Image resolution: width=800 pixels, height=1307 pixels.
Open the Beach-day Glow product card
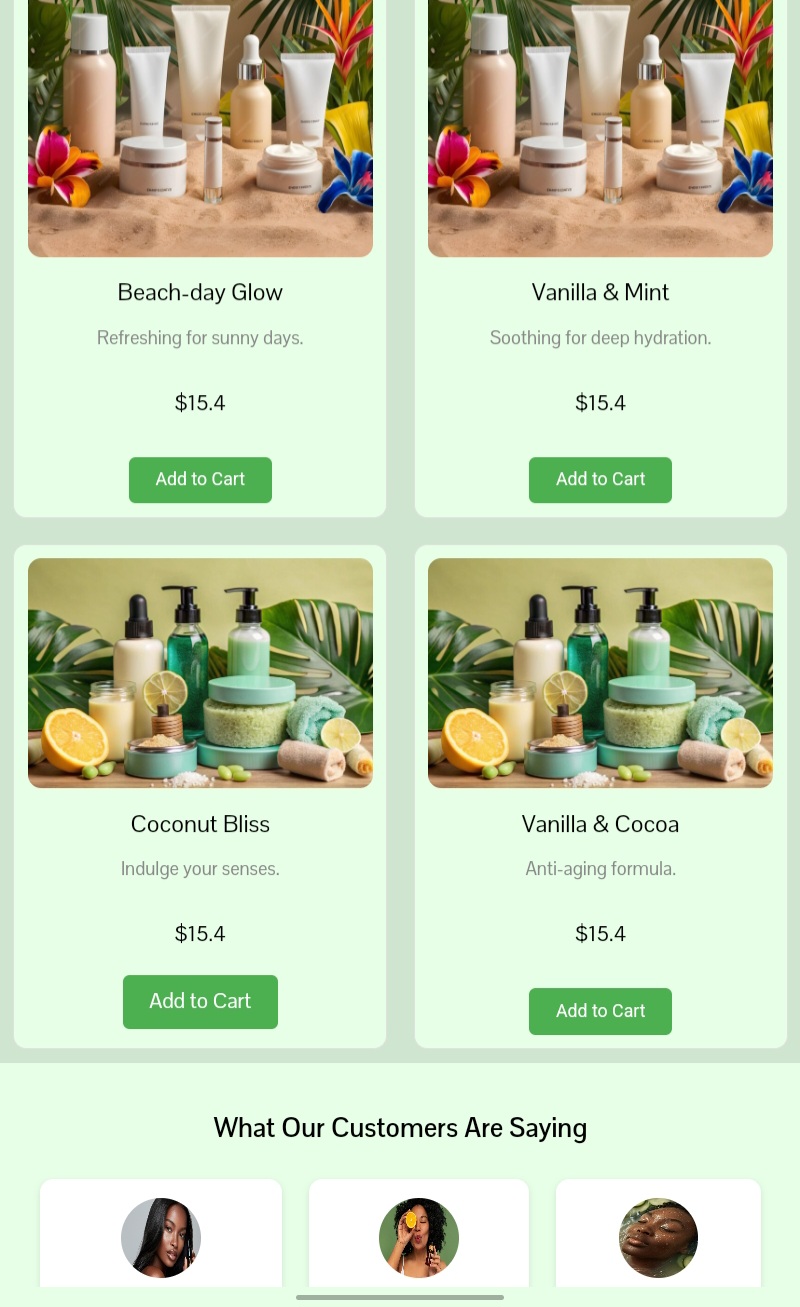coord(200,292)
